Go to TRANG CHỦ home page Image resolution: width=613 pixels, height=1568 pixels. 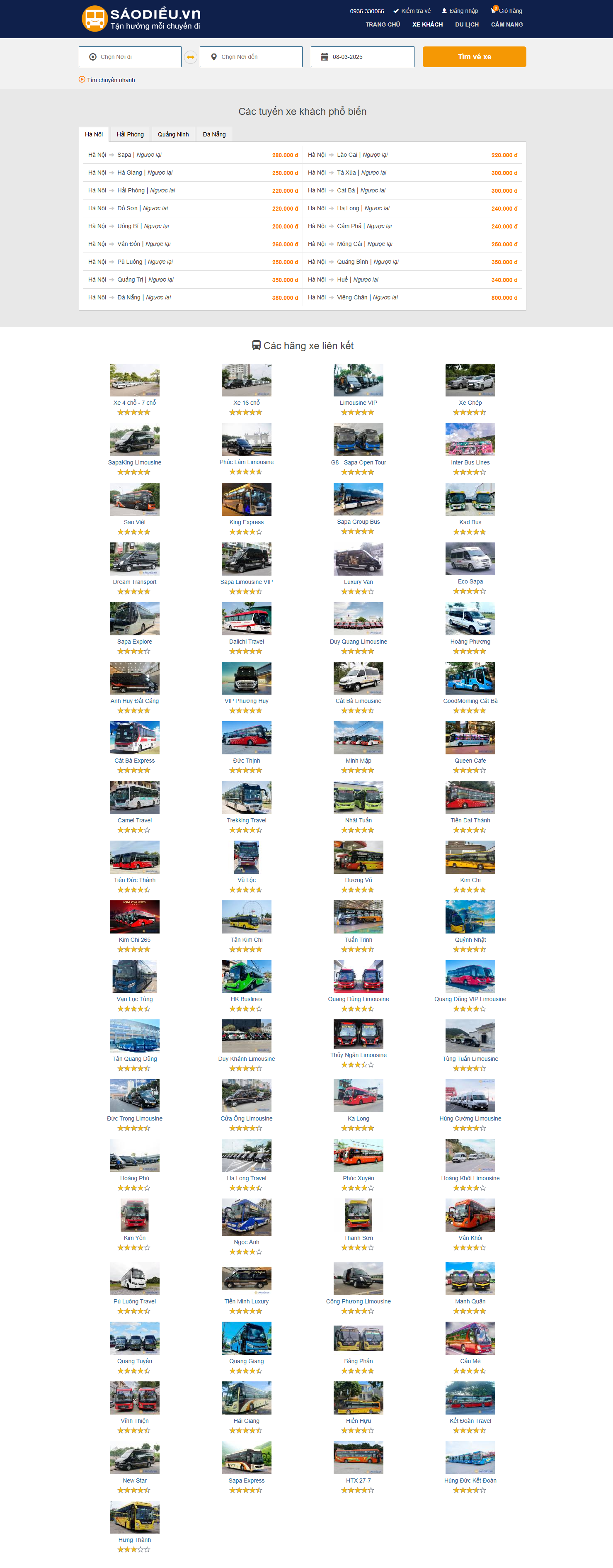pos(383,25)
